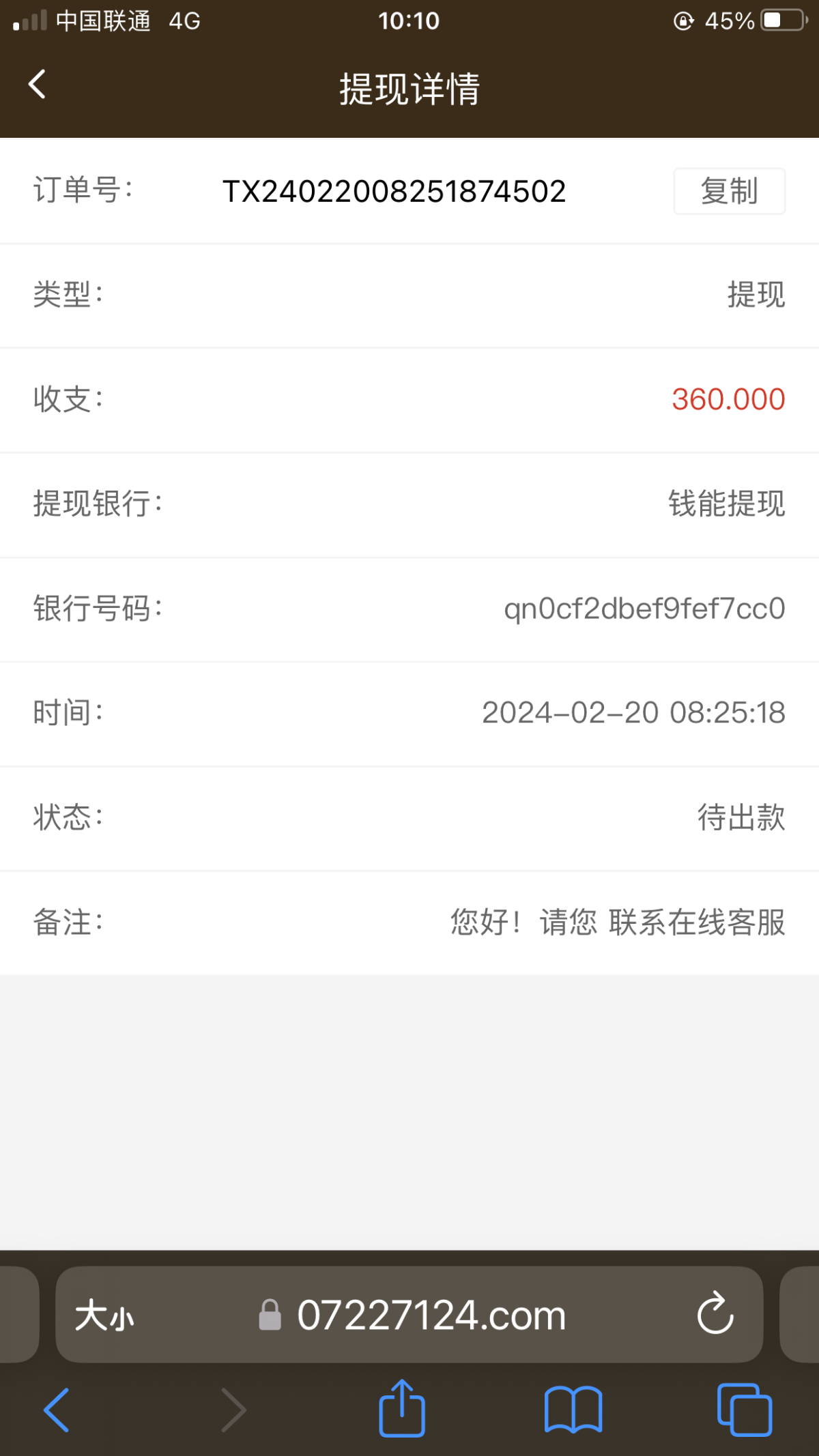Tap the 复制 button to copy order number

click(728, 191)
